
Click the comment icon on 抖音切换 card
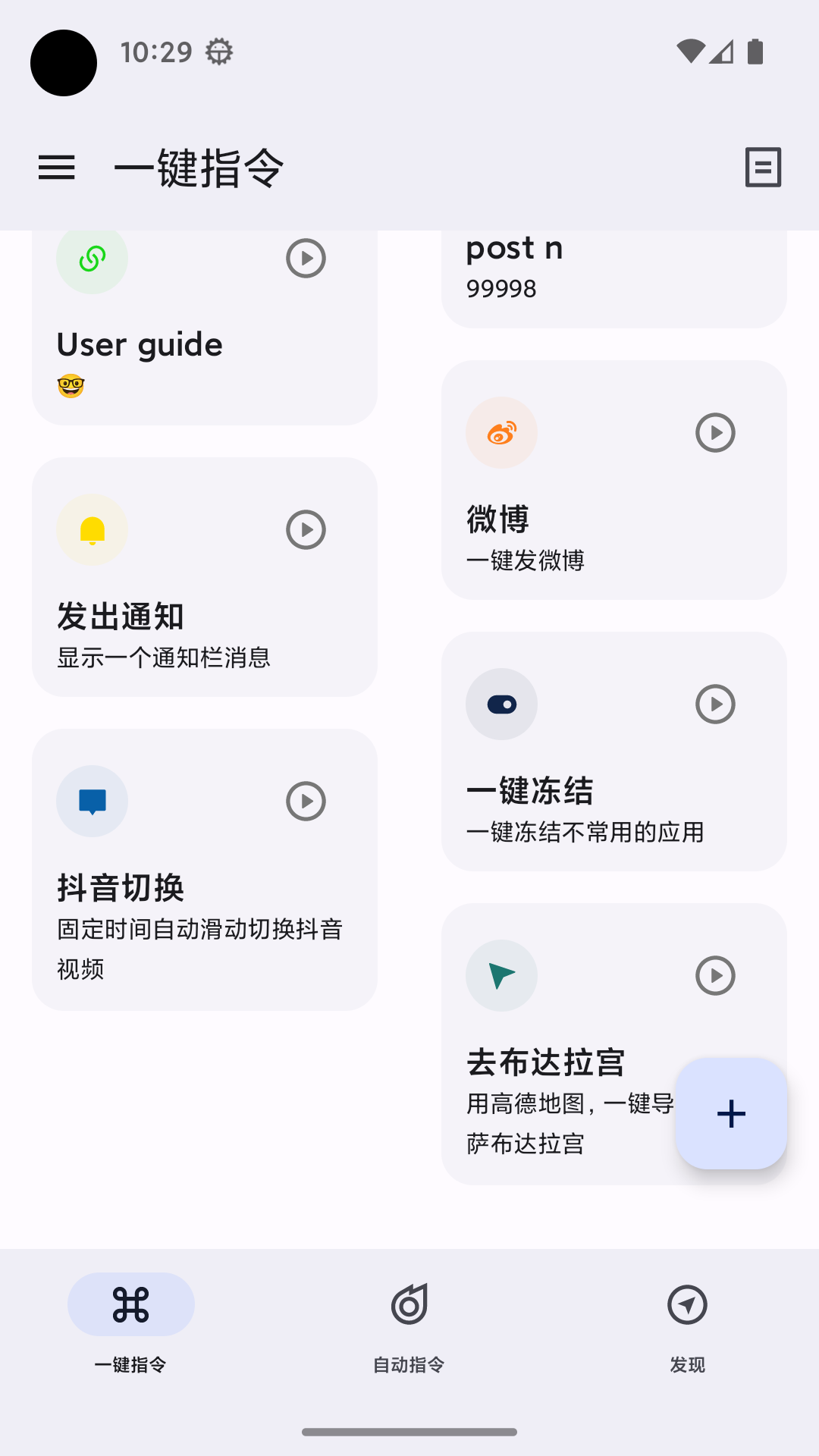(x=92, y=801)
